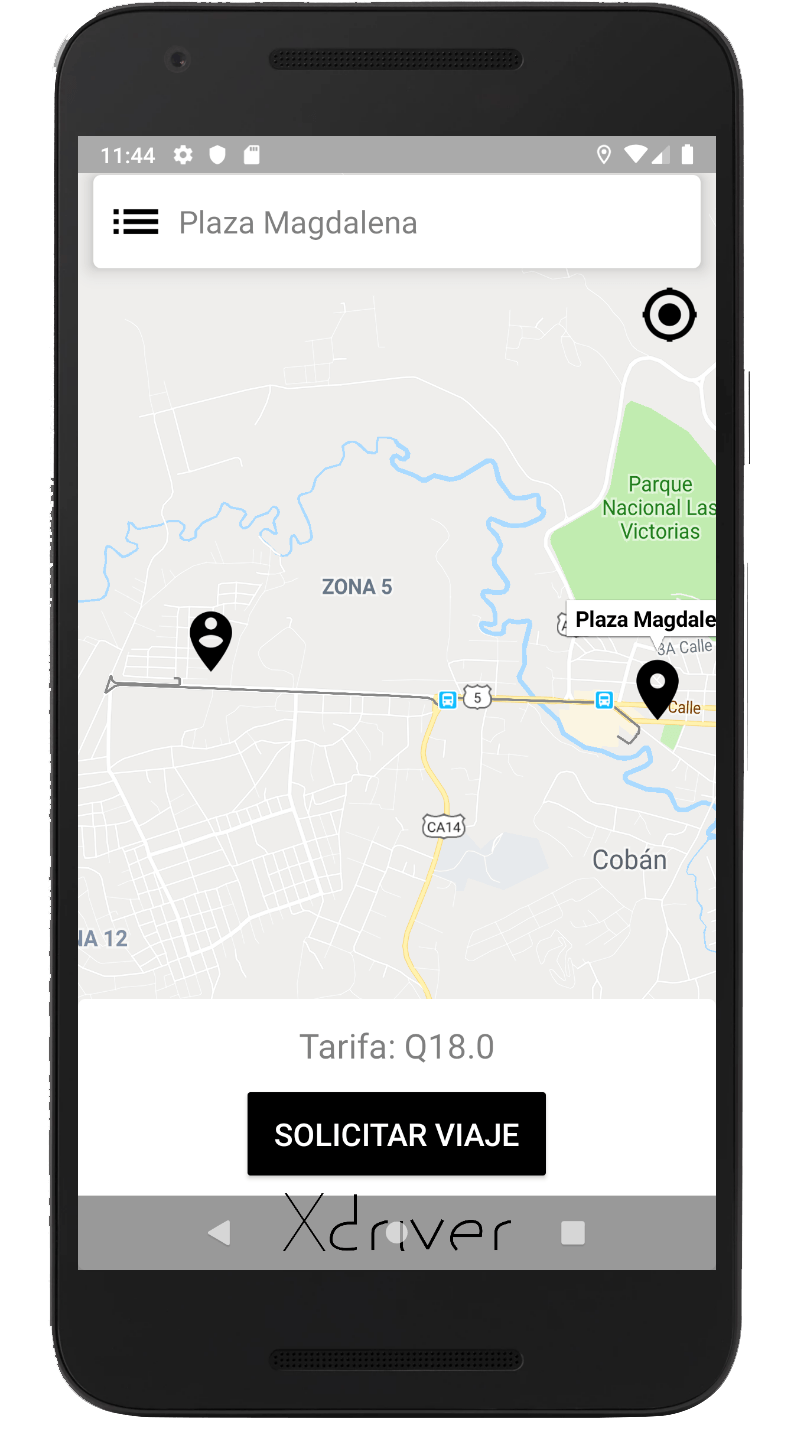The image size is (792, 1430).
Task: Open the drawer menu button
Action: (136, 222)
